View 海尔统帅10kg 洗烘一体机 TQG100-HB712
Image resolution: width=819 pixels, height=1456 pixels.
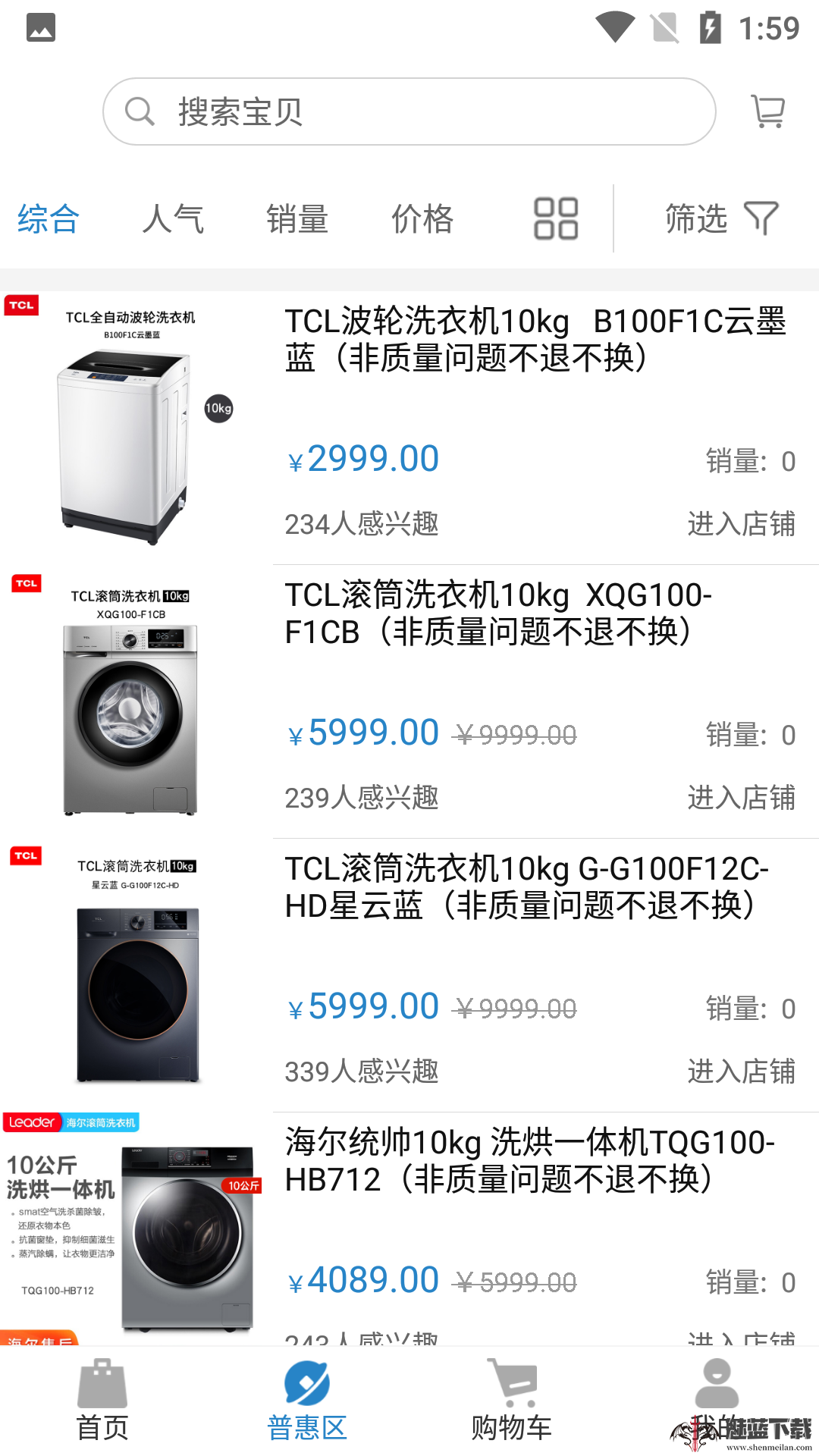point(529,1161)
